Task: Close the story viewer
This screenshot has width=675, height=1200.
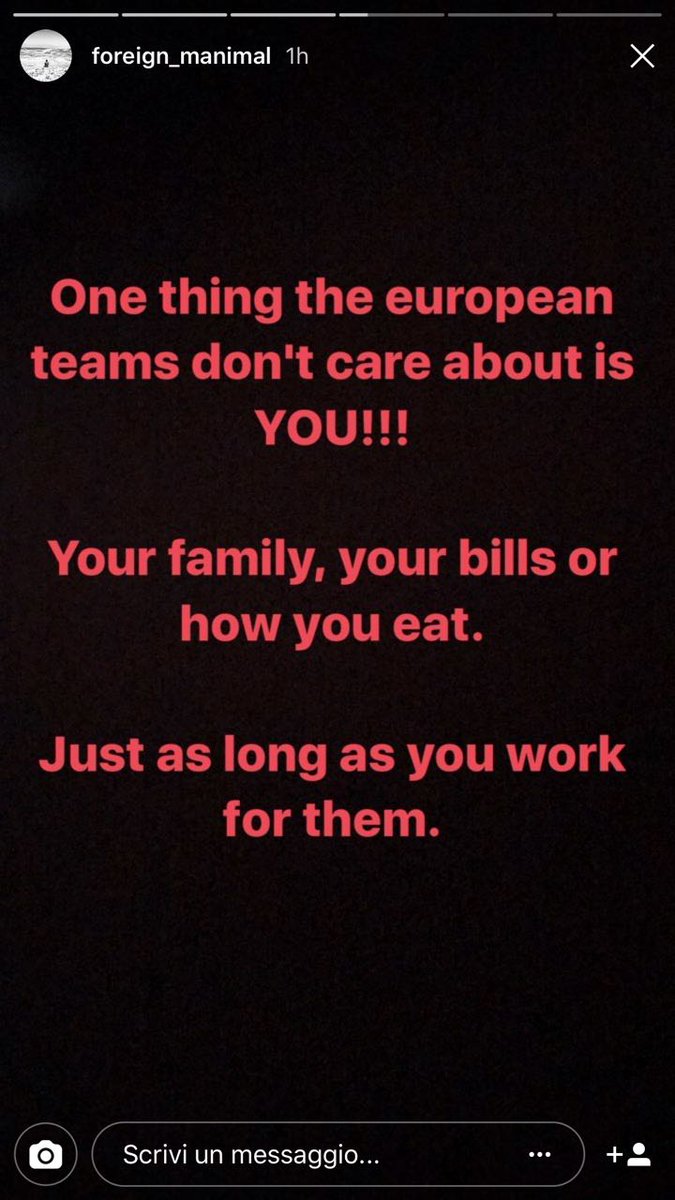Action: [641, 57]
